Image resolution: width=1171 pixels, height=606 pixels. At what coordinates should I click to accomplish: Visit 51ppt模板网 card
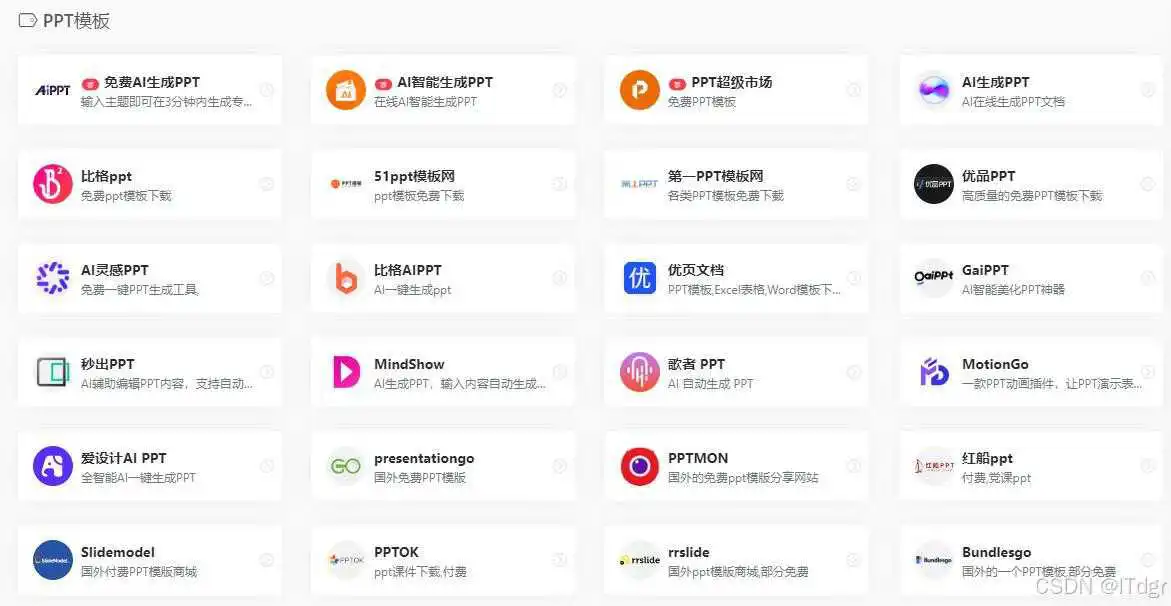click(x=442, y=185)
